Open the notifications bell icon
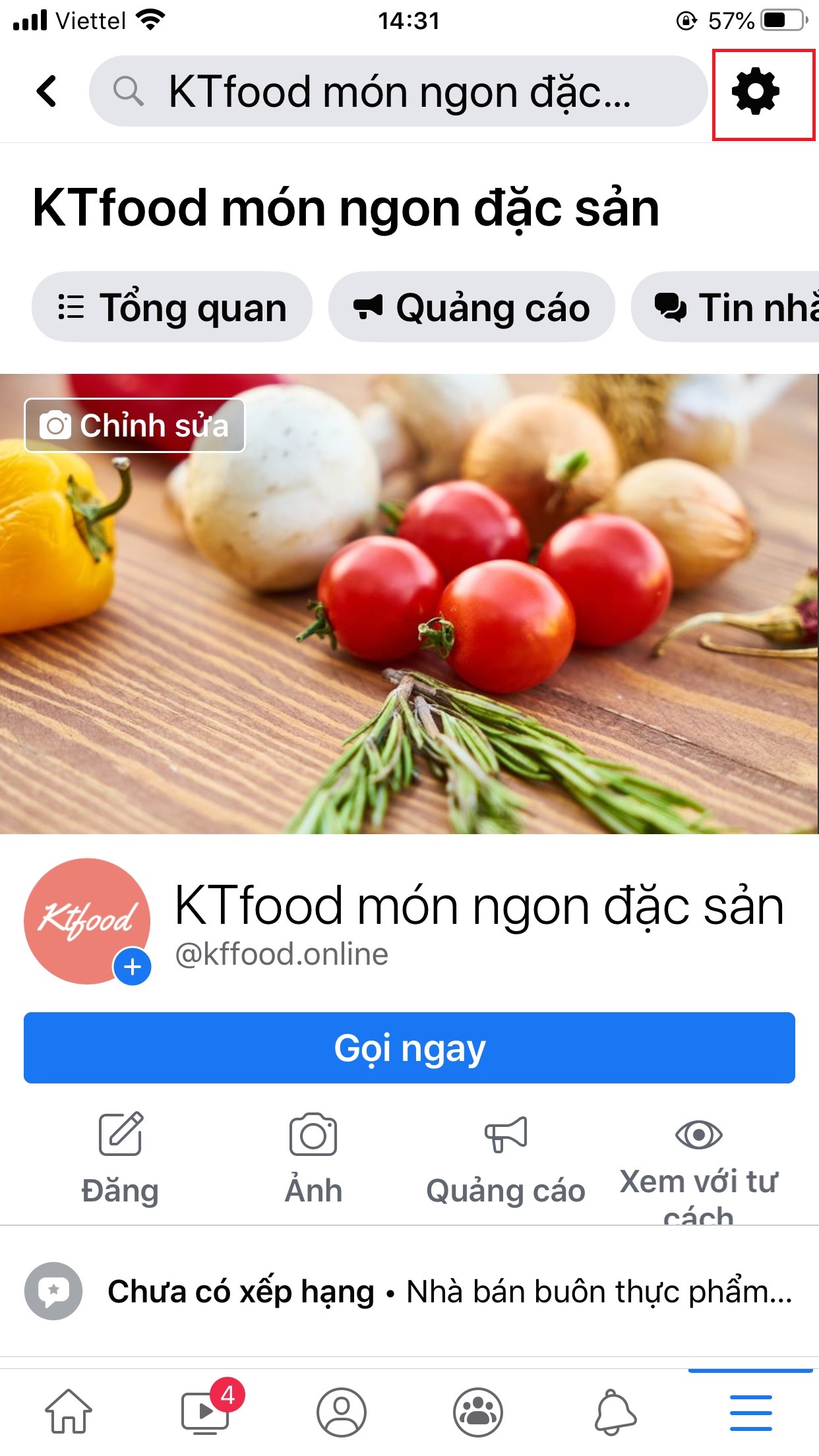The height and width of the screenshot is (1456, 819). (x=615, y=1411)
